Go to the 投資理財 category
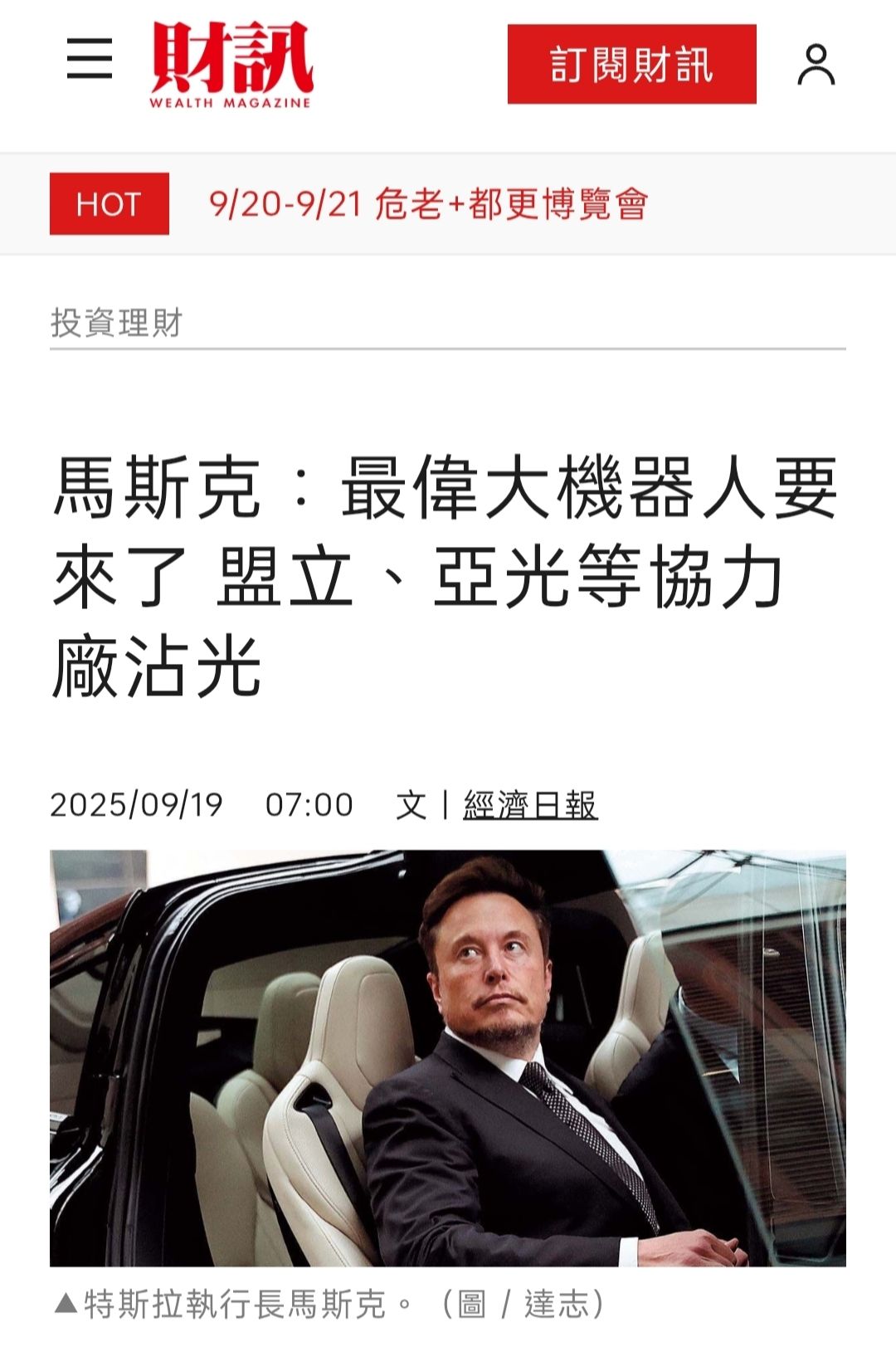Viewport: 896px width, 1371px height. pyautogui.click(x=116, y=322)
